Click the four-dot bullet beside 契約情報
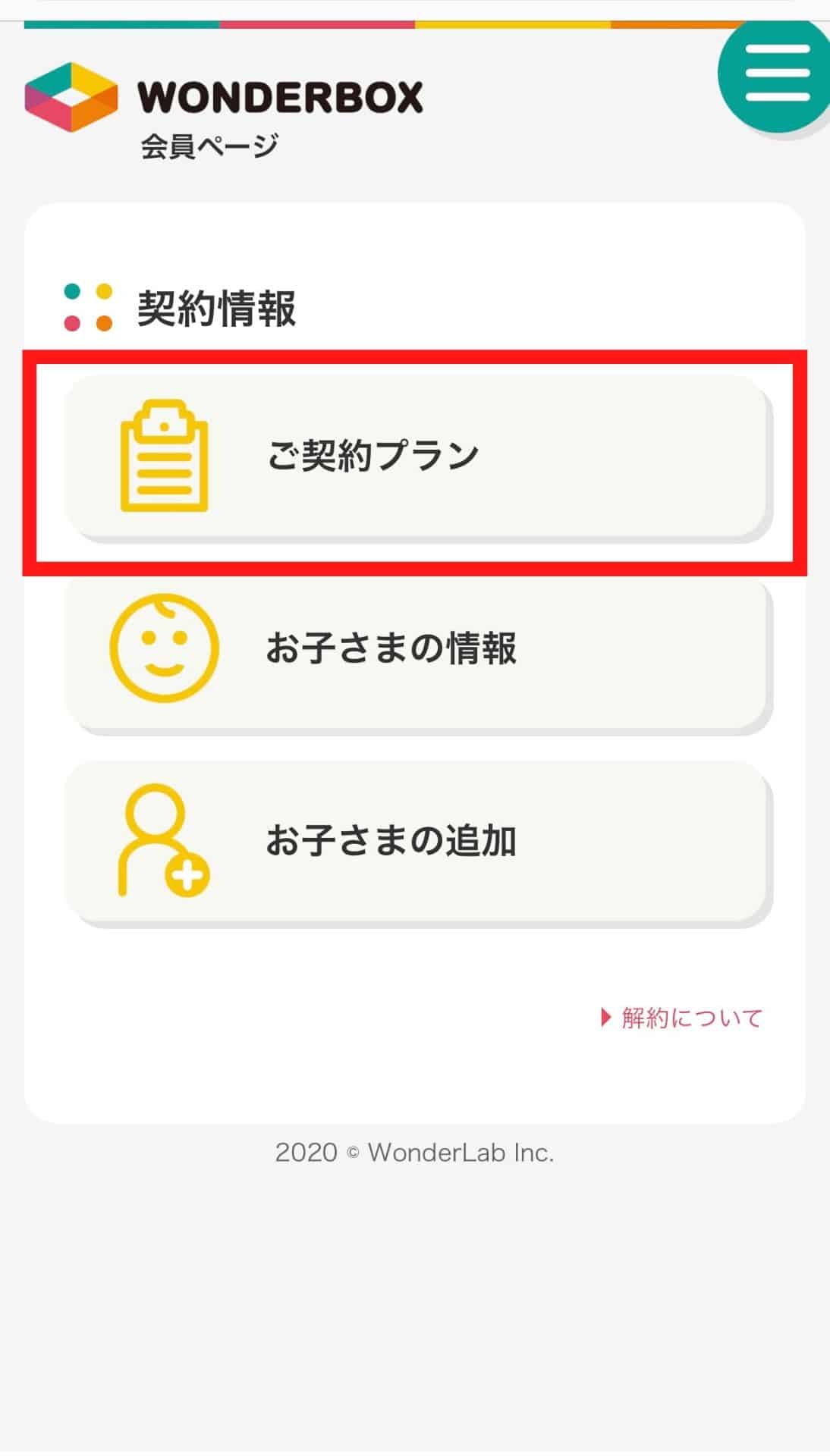The width and height of the screenshot is (830, 1456). (86, 305)
